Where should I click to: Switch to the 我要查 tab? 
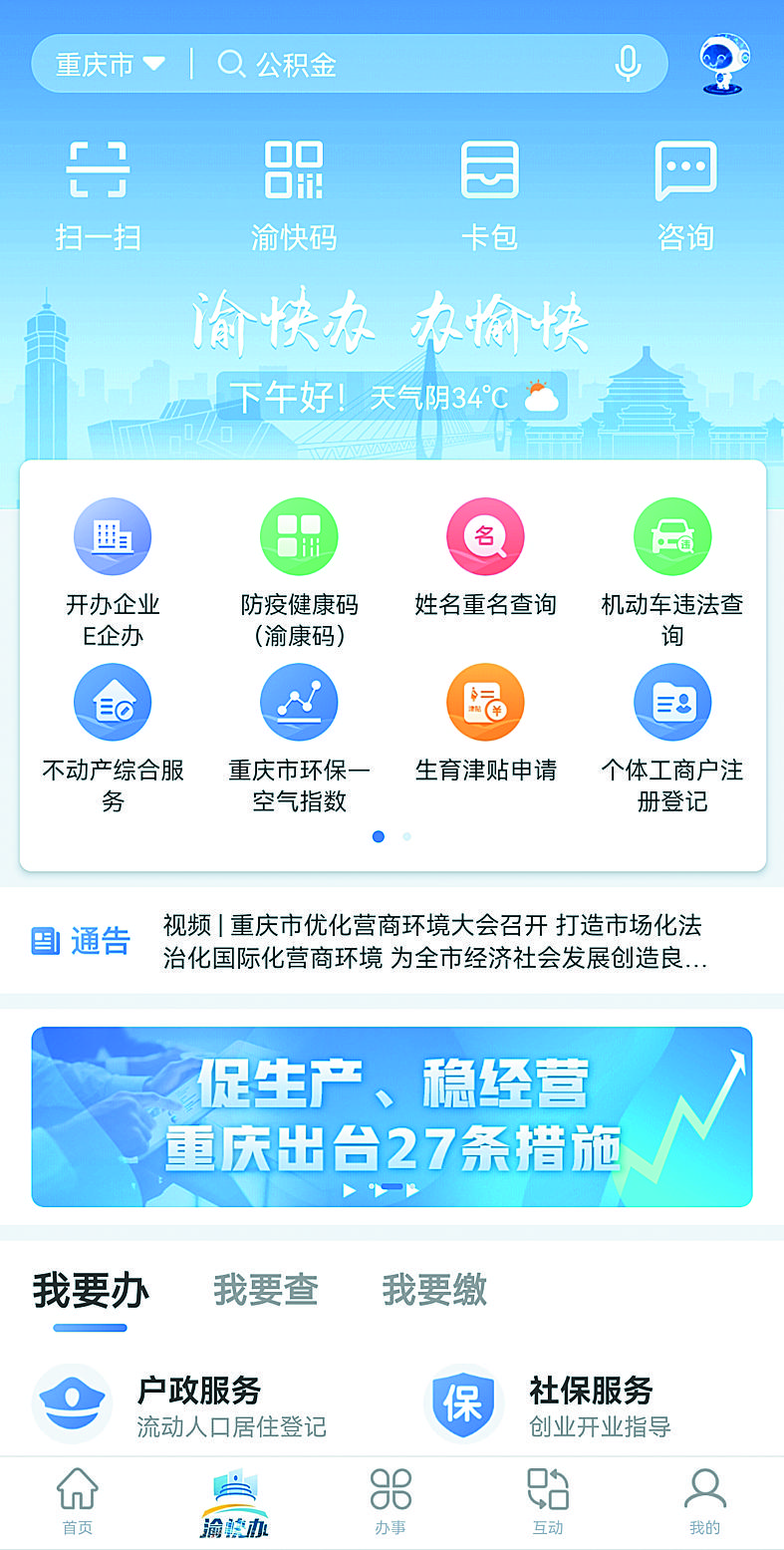(264, 1291)
